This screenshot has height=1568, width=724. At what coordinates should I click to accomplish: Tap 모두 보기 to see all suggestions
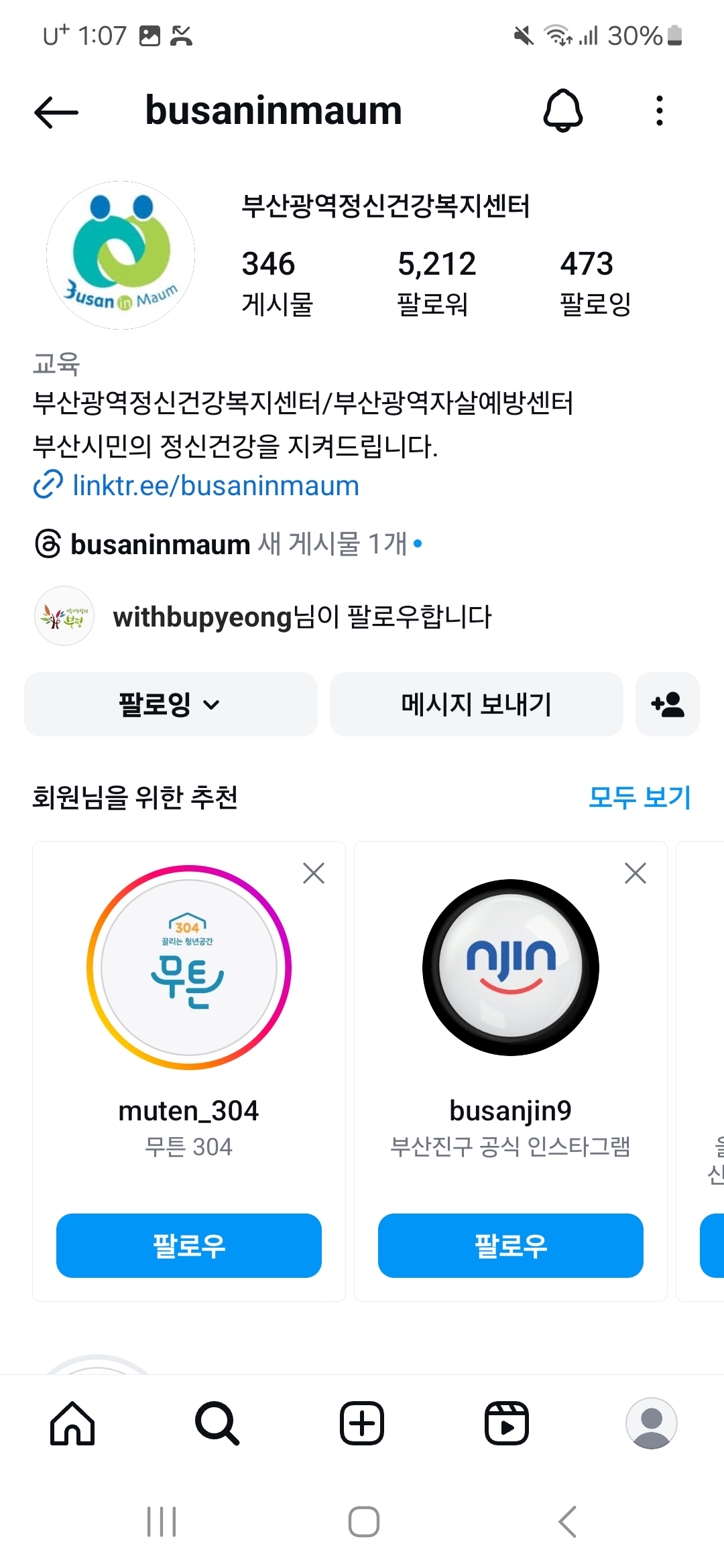(x=639, y=797)
